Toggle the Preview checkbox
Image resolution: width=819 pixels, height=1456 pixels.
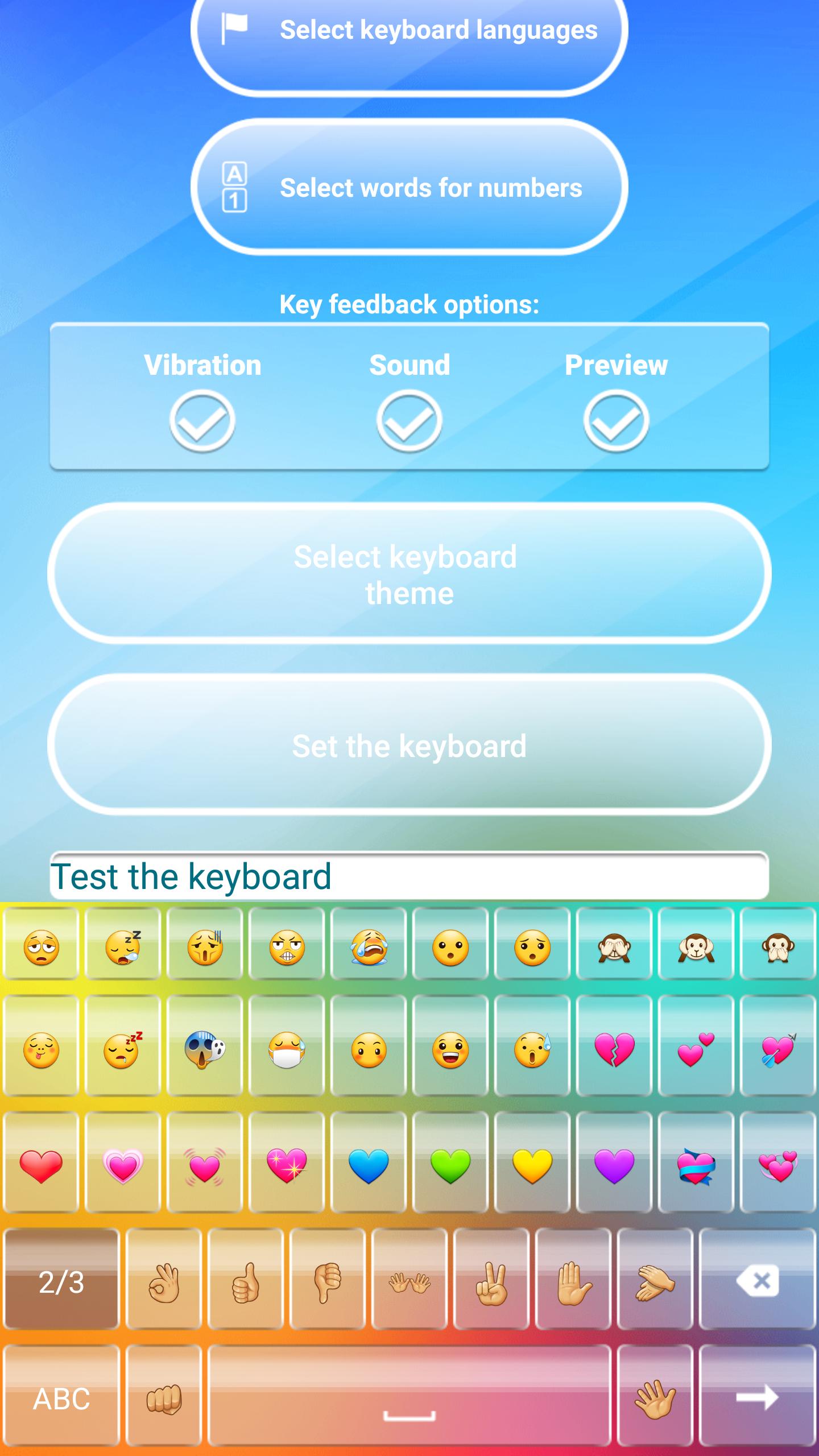[616, 421]
